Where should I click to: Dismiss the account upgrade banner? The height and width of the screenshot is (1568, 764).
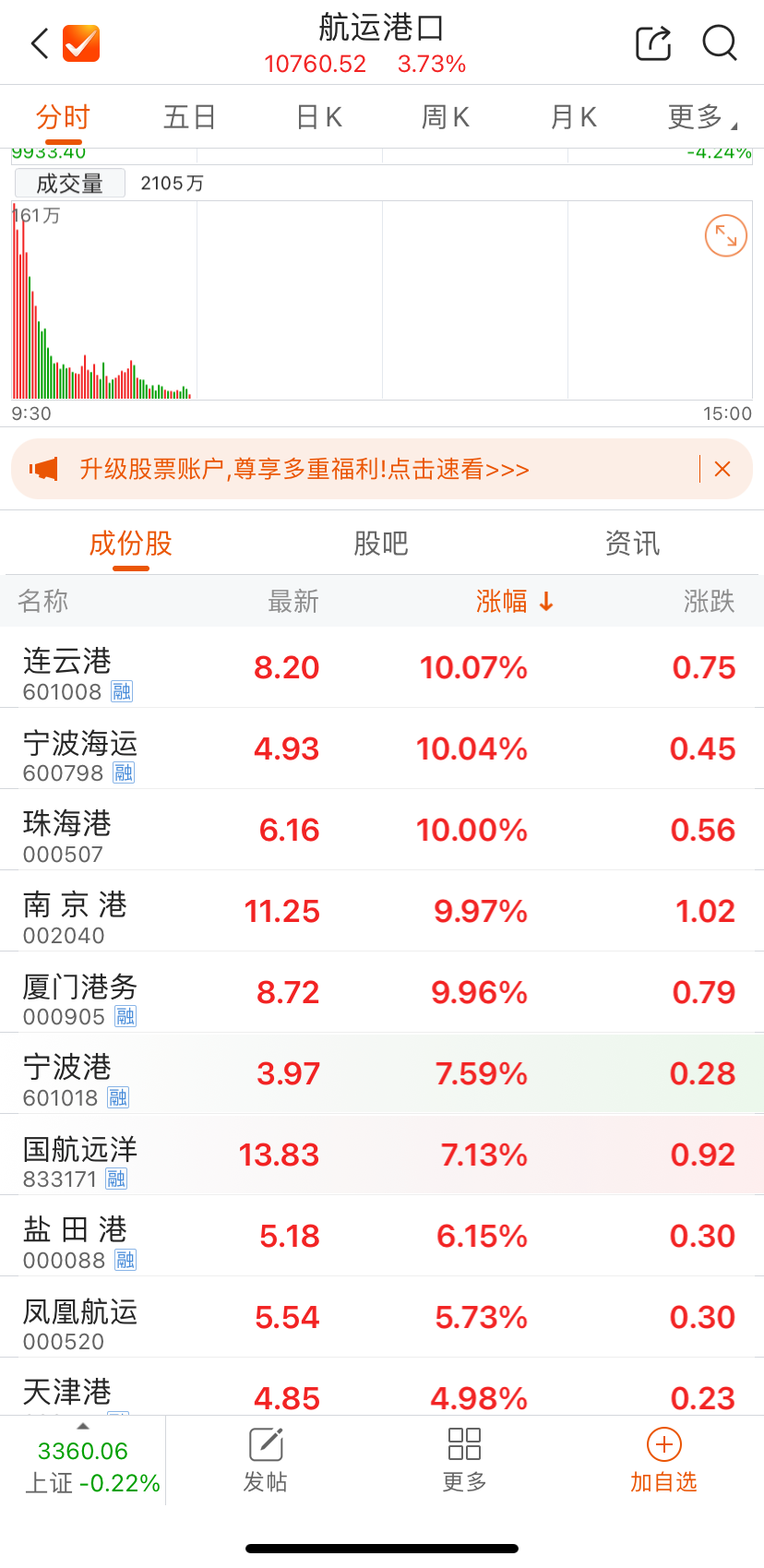pos(722,469)
